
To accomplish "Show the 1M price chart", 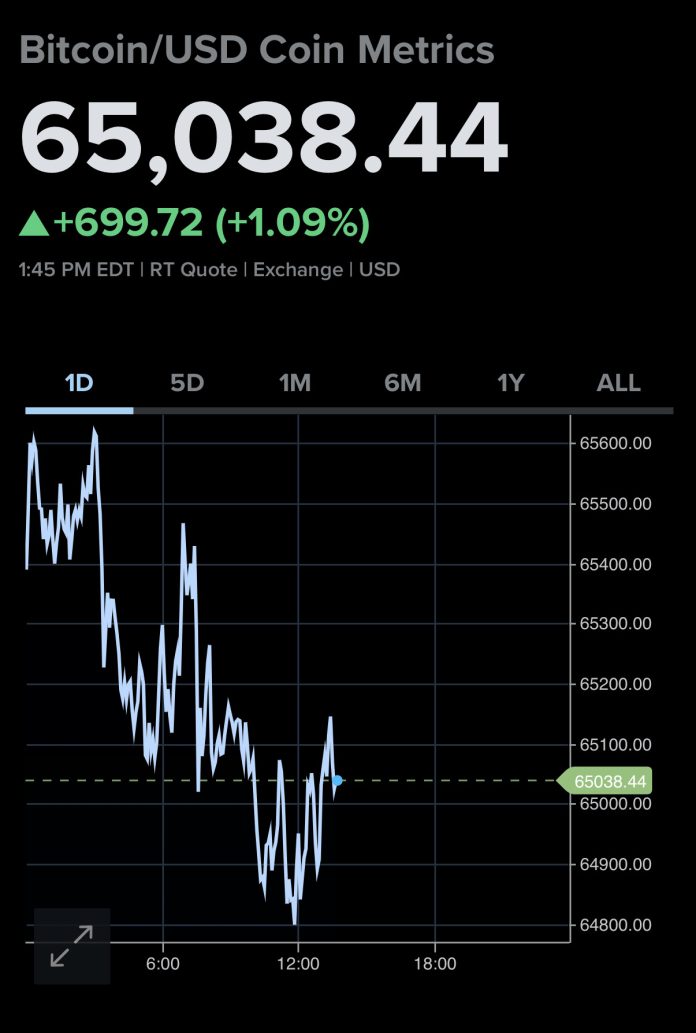I will [x=295, y=383].
